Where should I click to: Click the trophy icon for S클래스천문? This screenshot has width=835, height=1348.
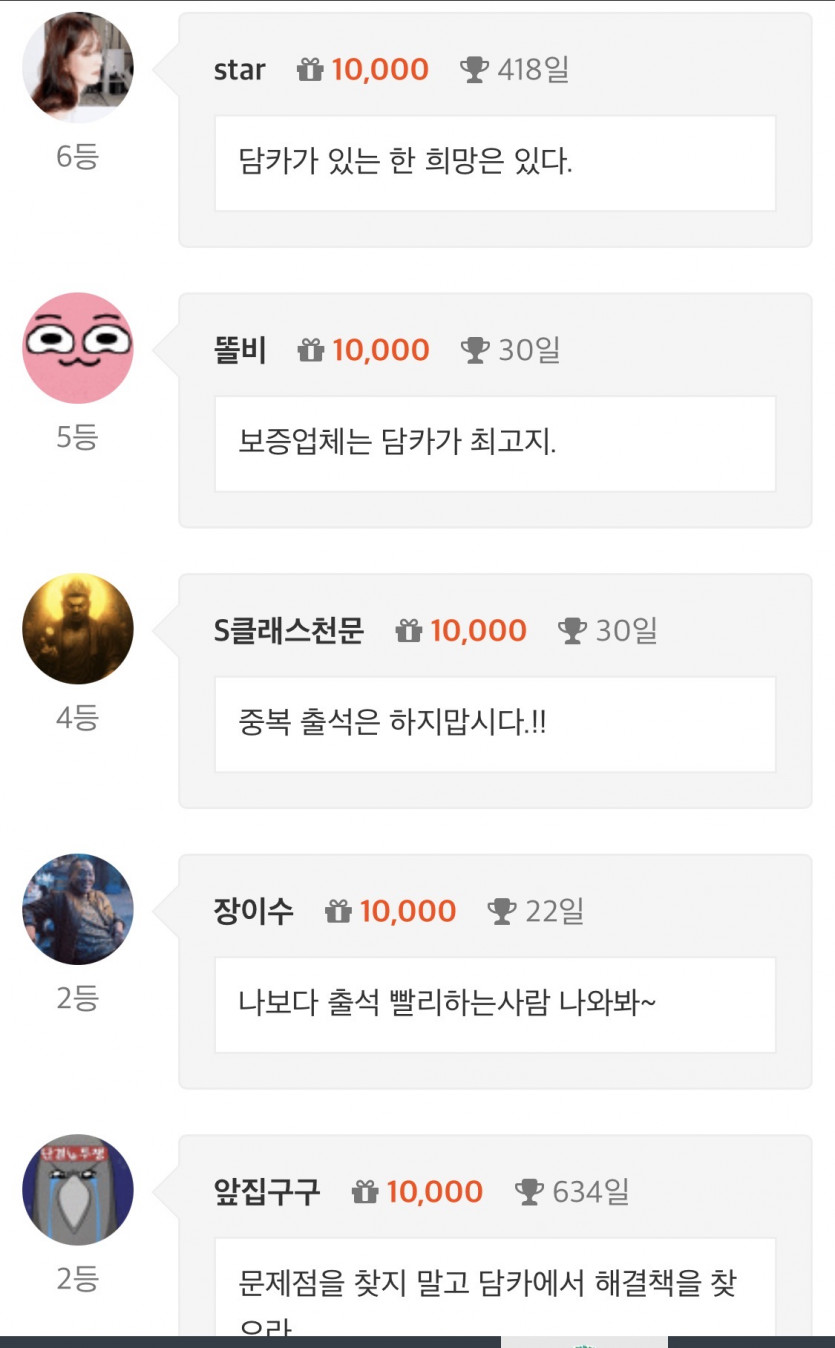pyautogui.click(x=571, y=630)
